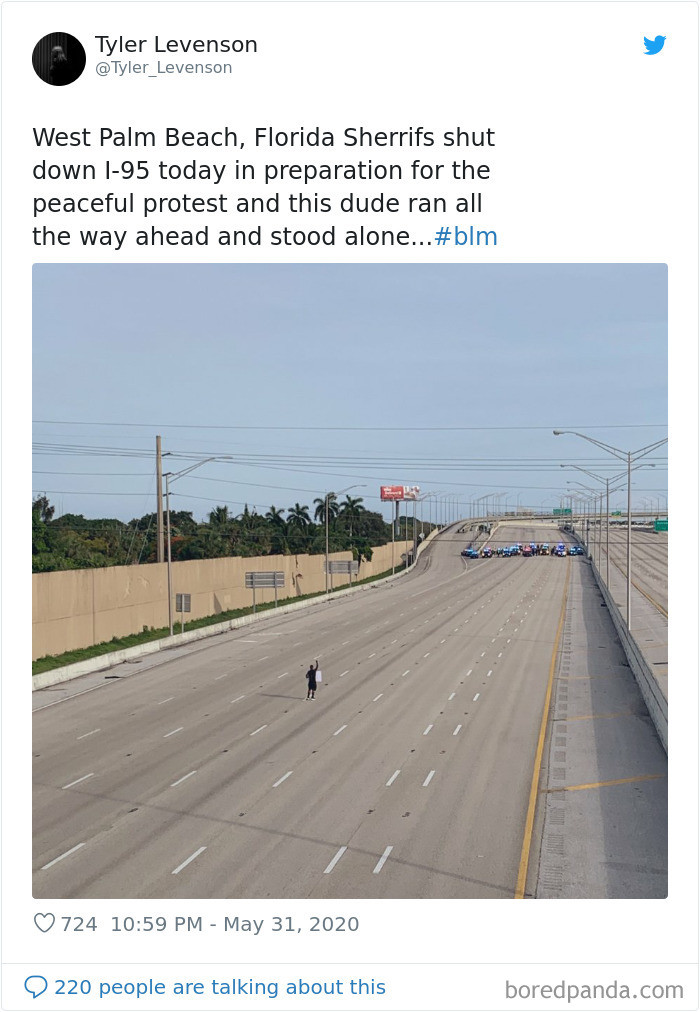Image resolution: width=700 pixels, height=1012 pixels.
Task: Open '220 people are talking about this'
Action: pyautogui.click(x=219, y=987)
